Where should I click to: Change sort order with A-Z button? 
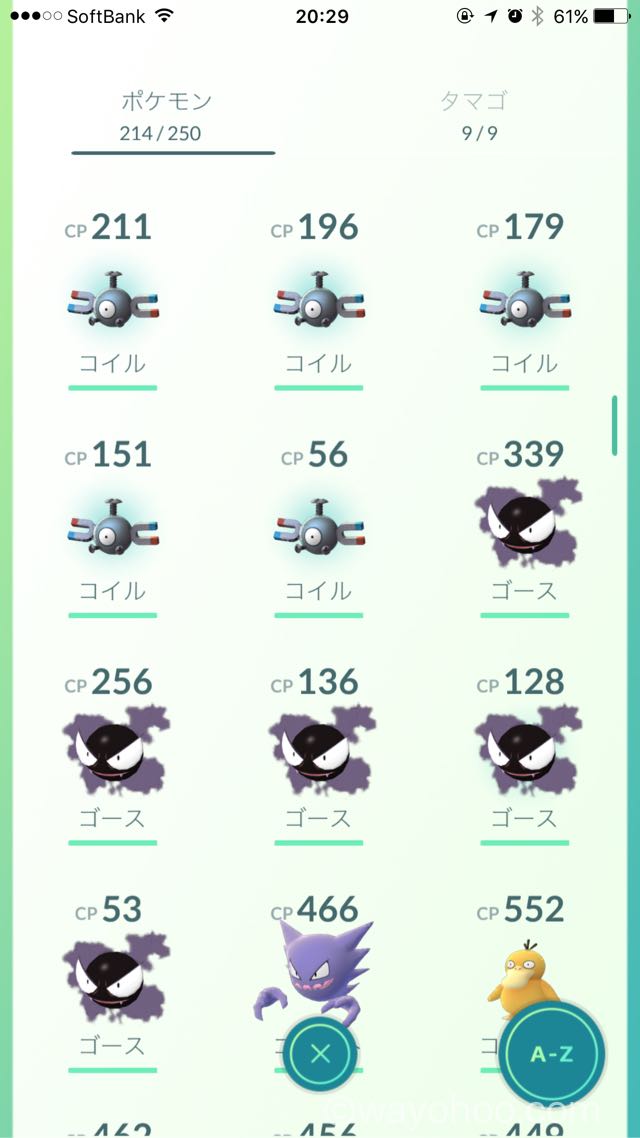click(553, 1053)
